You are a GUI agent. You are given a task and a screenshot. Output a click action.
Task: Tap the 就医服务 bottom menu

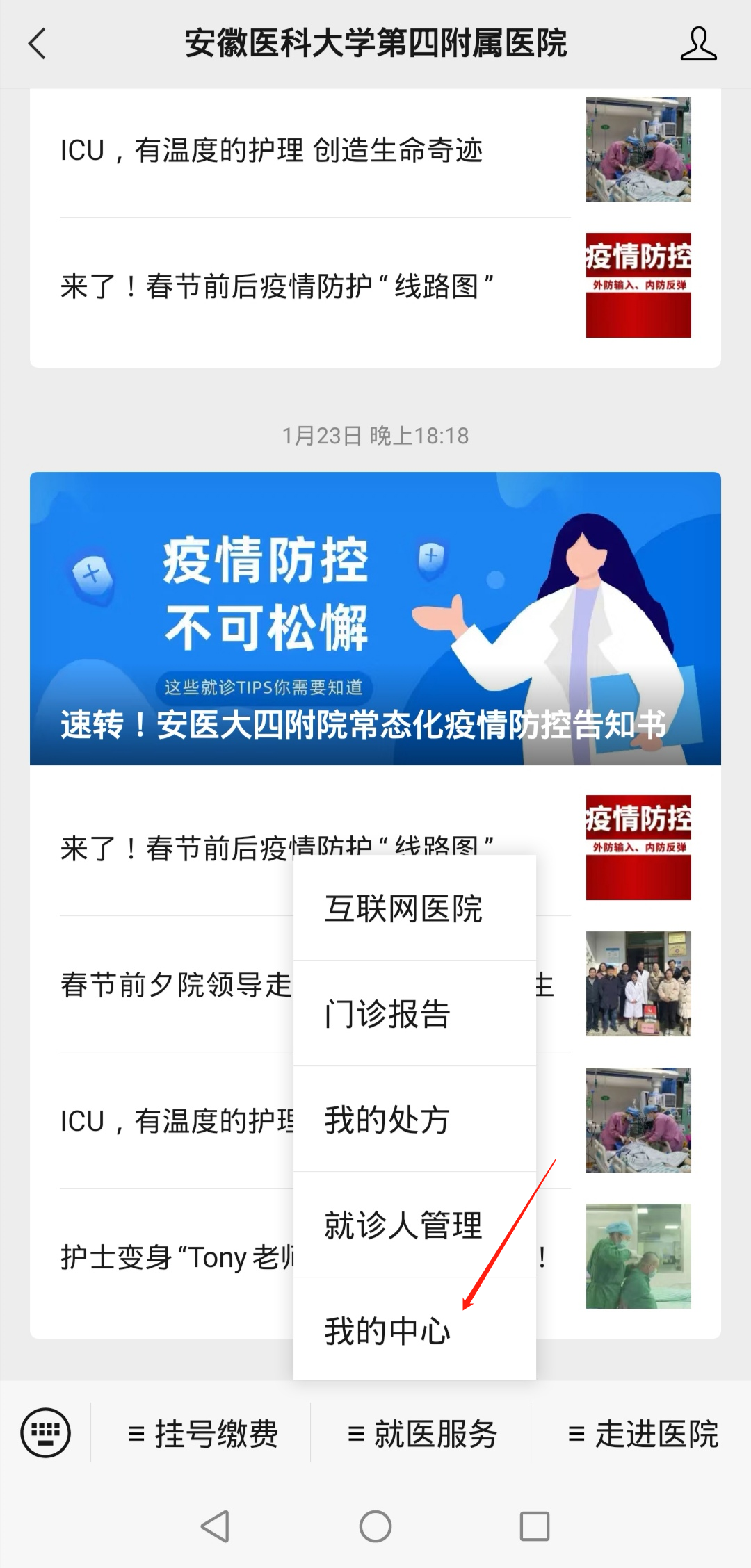click(x=421, y=1434)
